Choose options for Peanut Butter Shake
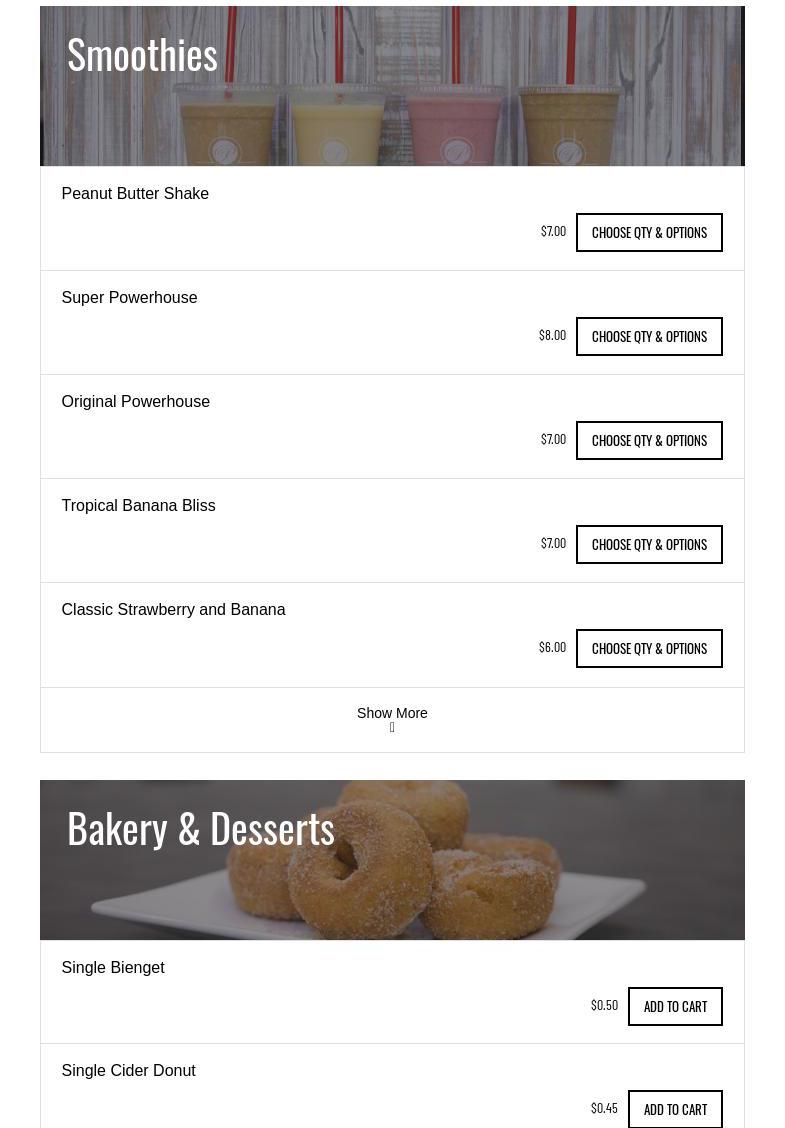The width and height of the screenshot is (785, 1128). tap(649, 232)
